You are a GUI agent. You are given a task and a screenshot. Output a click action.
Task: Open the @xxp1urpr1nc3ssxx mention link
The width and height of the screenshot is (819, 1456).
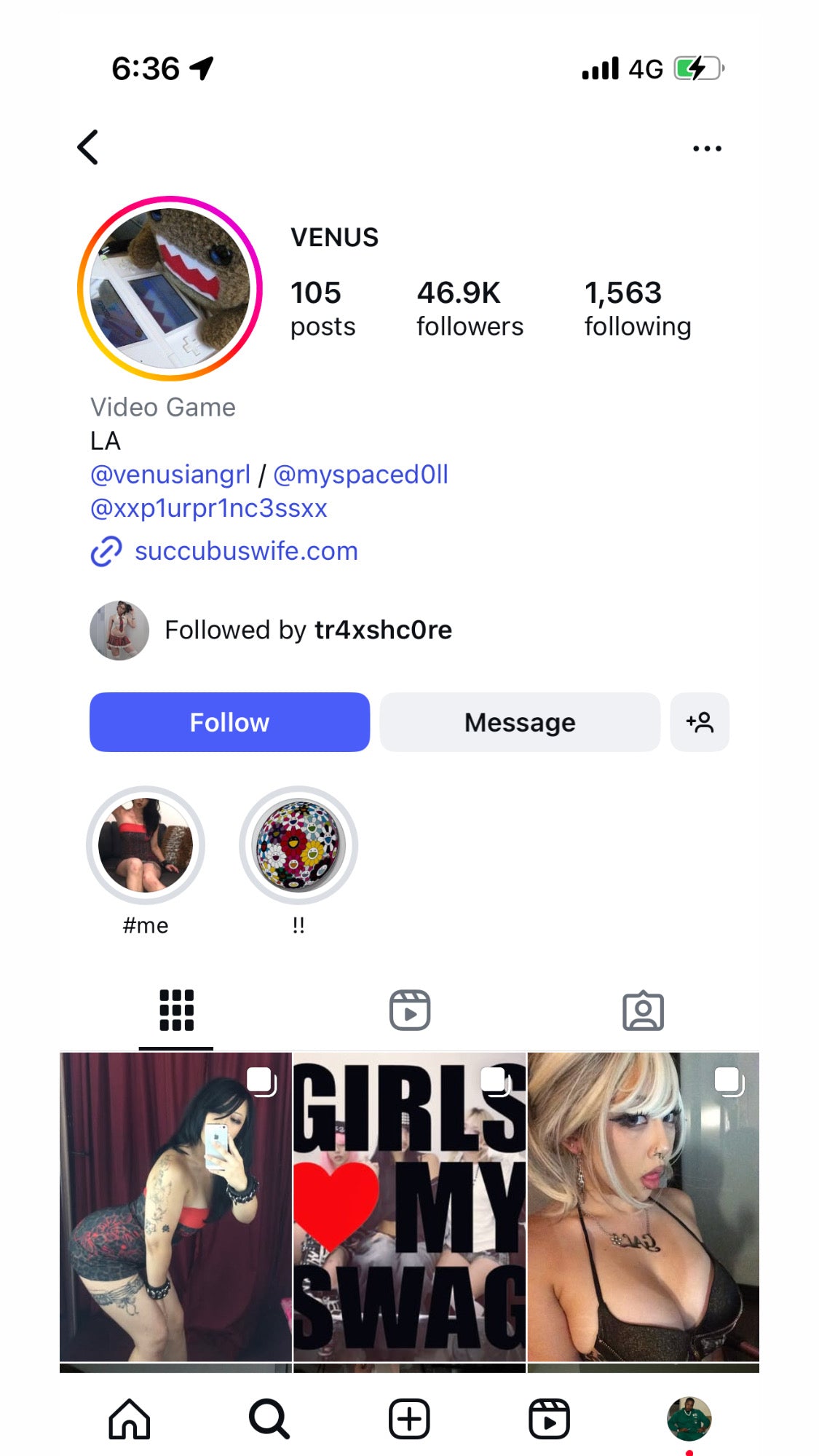pos(209,508)
